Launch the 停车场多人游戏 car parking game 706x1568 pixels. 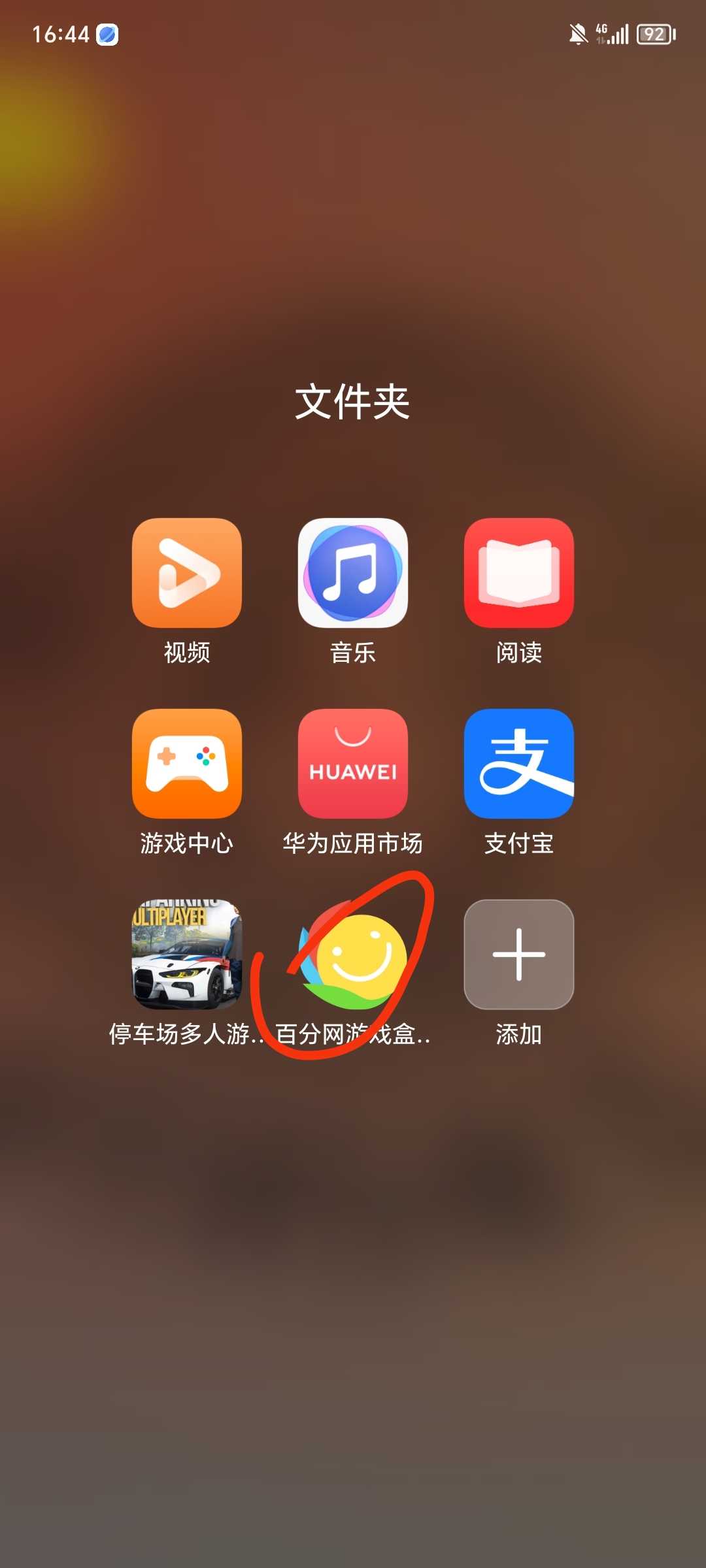pyautogui.click(x=187, y=955)
